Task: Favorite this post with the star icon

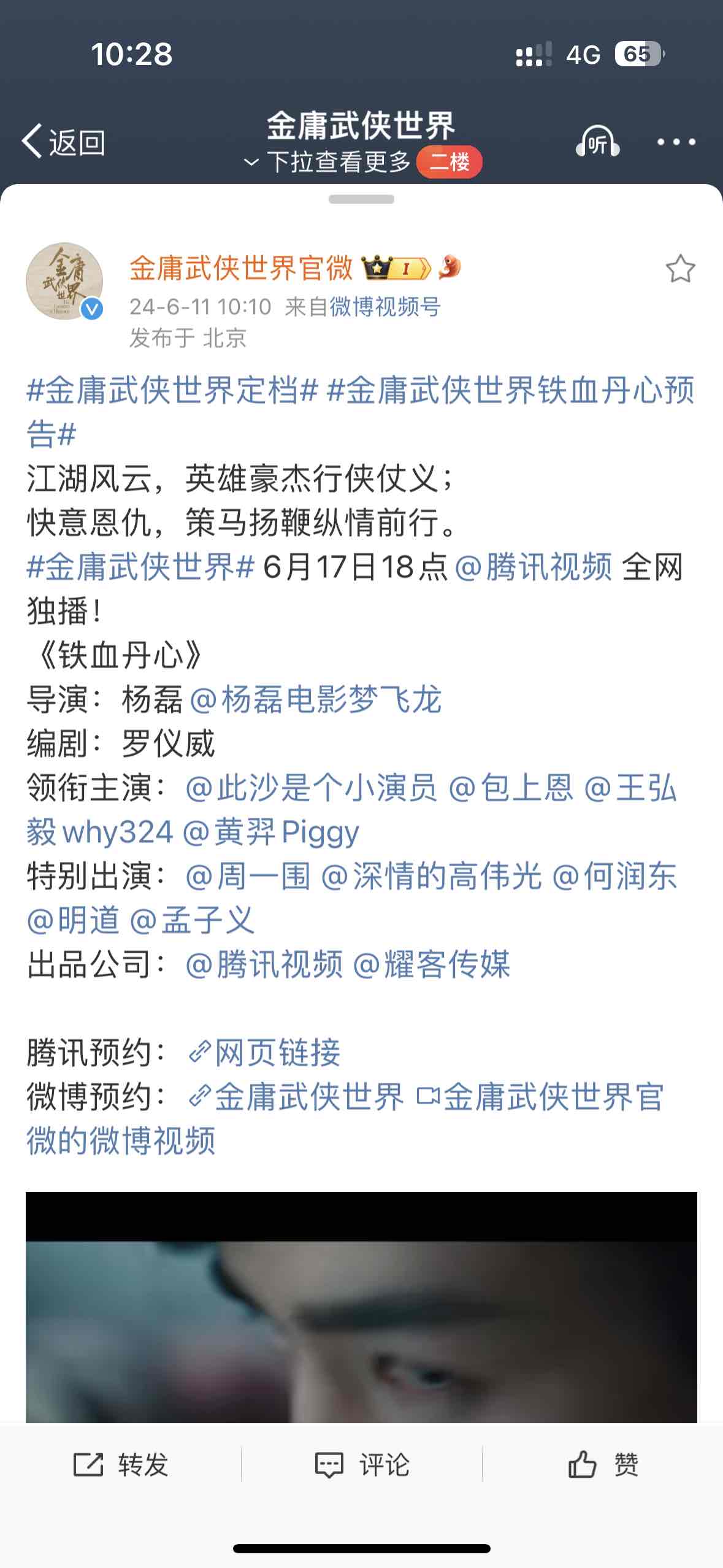Action: [x=680, y=269]
